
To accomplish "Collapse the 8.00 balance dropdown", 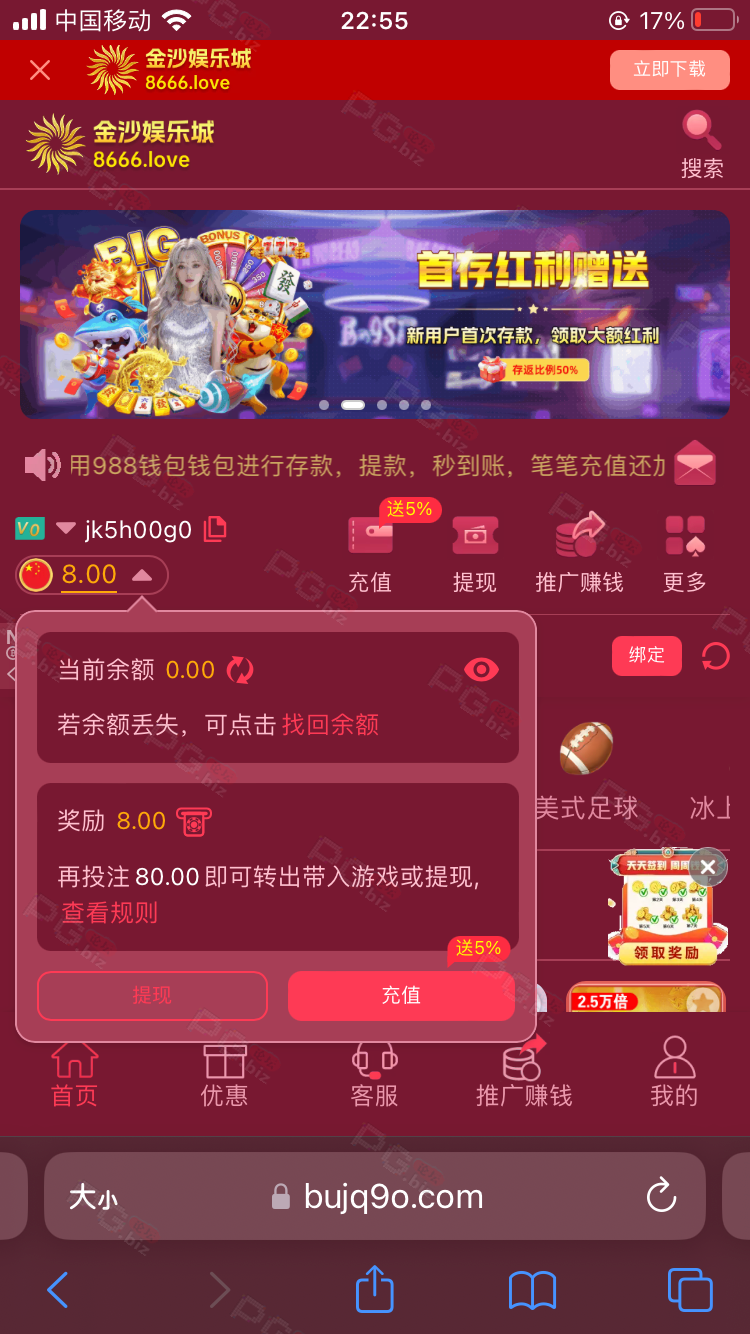I will click(142, 575).
